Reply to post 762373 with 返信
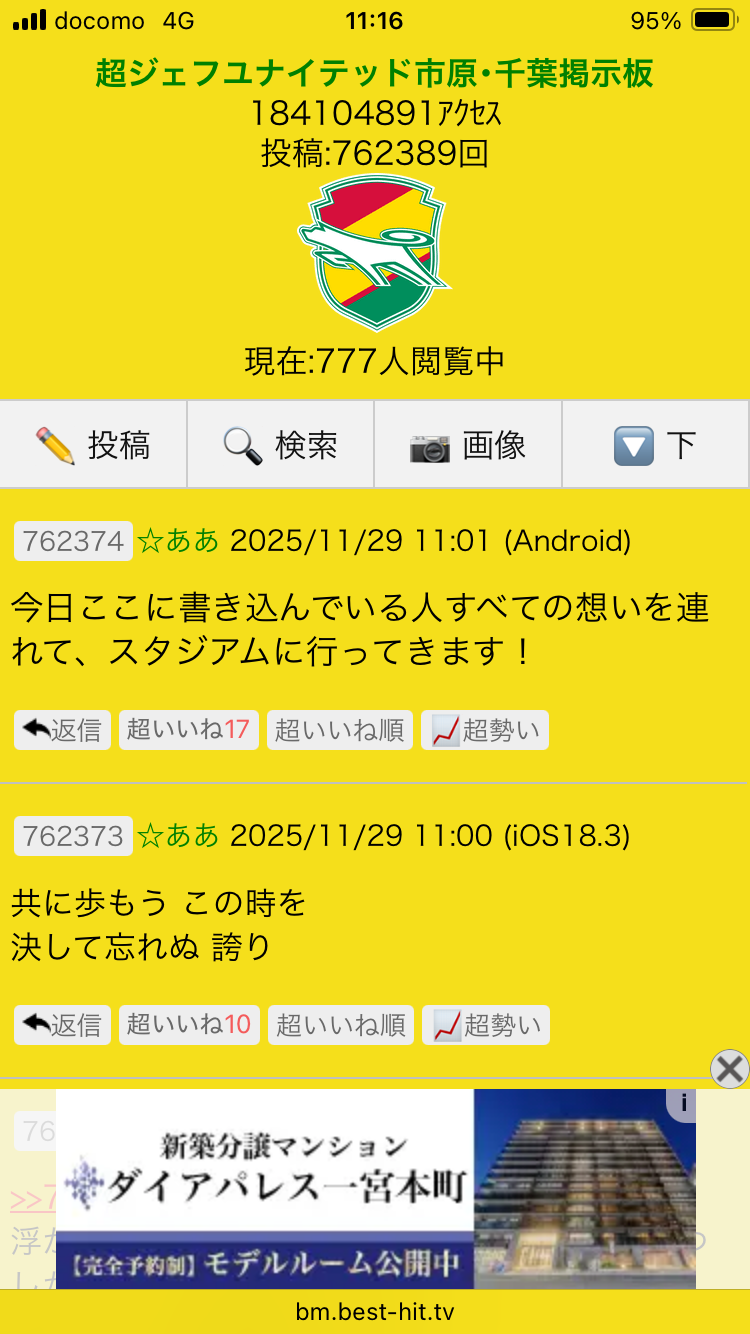Viewport: 750px width, 1334px height. (62, 1025)
